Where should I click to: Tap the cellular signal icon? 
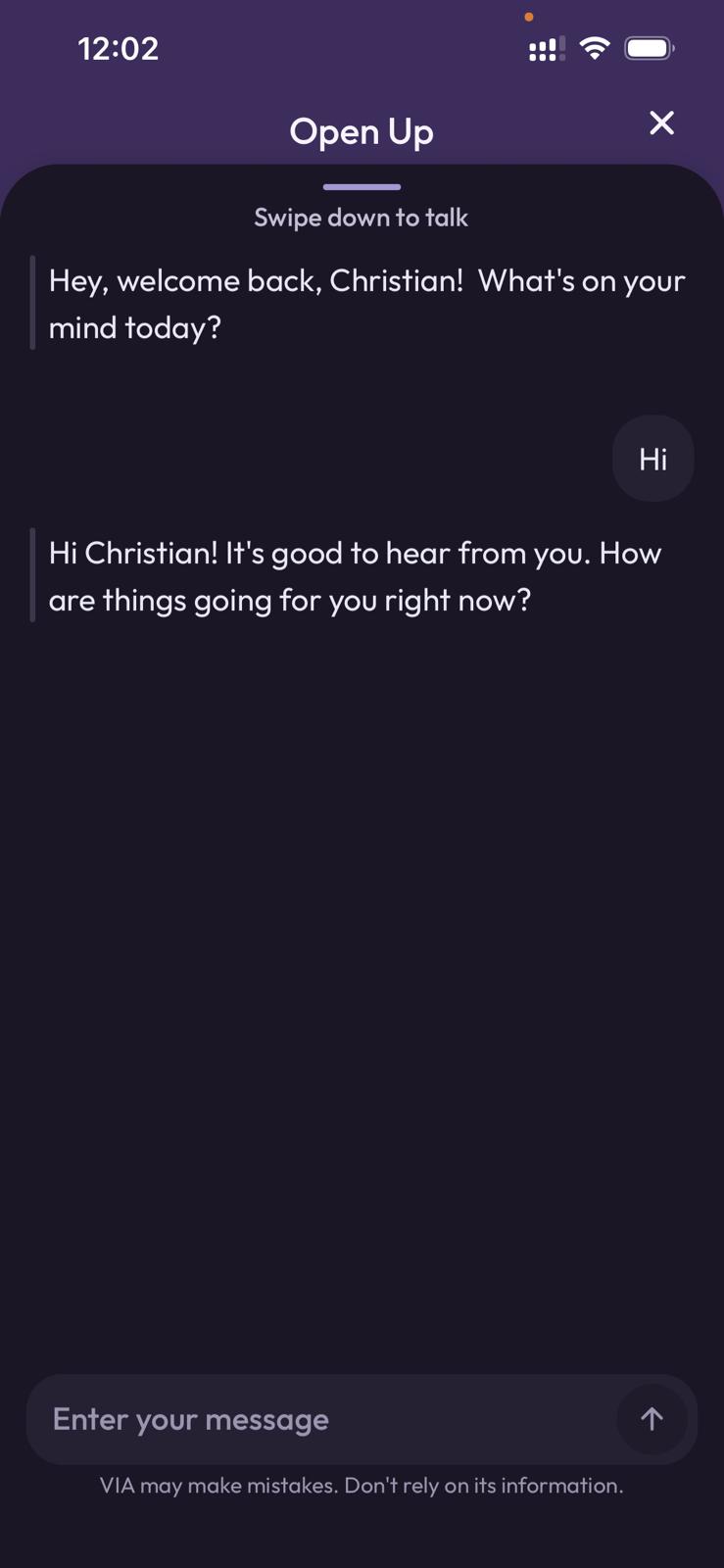point(543,48)
